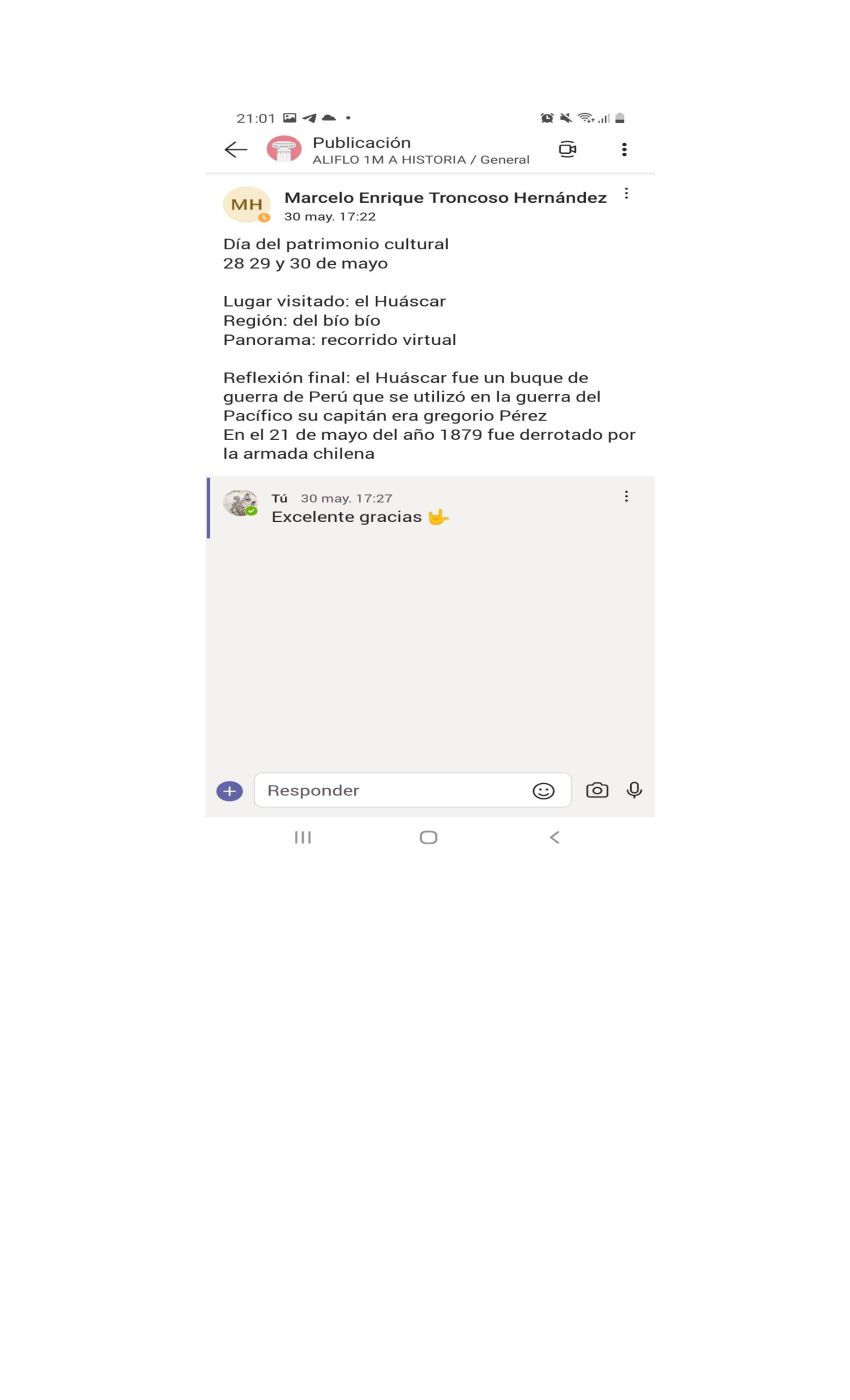Image resolution: width=850 pixels, height=1400 pixels.
Task: Open the emoji picker
Action: point(543,791)
